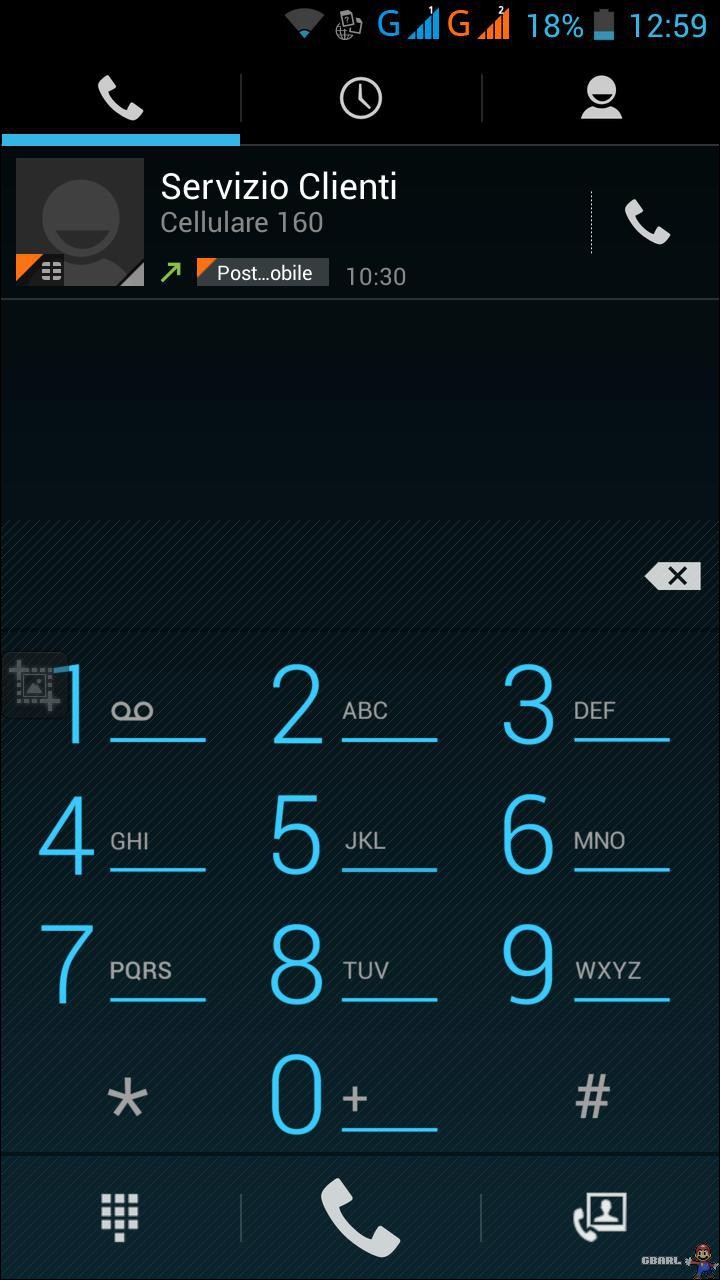Tap the 6 MNO key
Screen dimensions: 720x1280
coord(586,835)
